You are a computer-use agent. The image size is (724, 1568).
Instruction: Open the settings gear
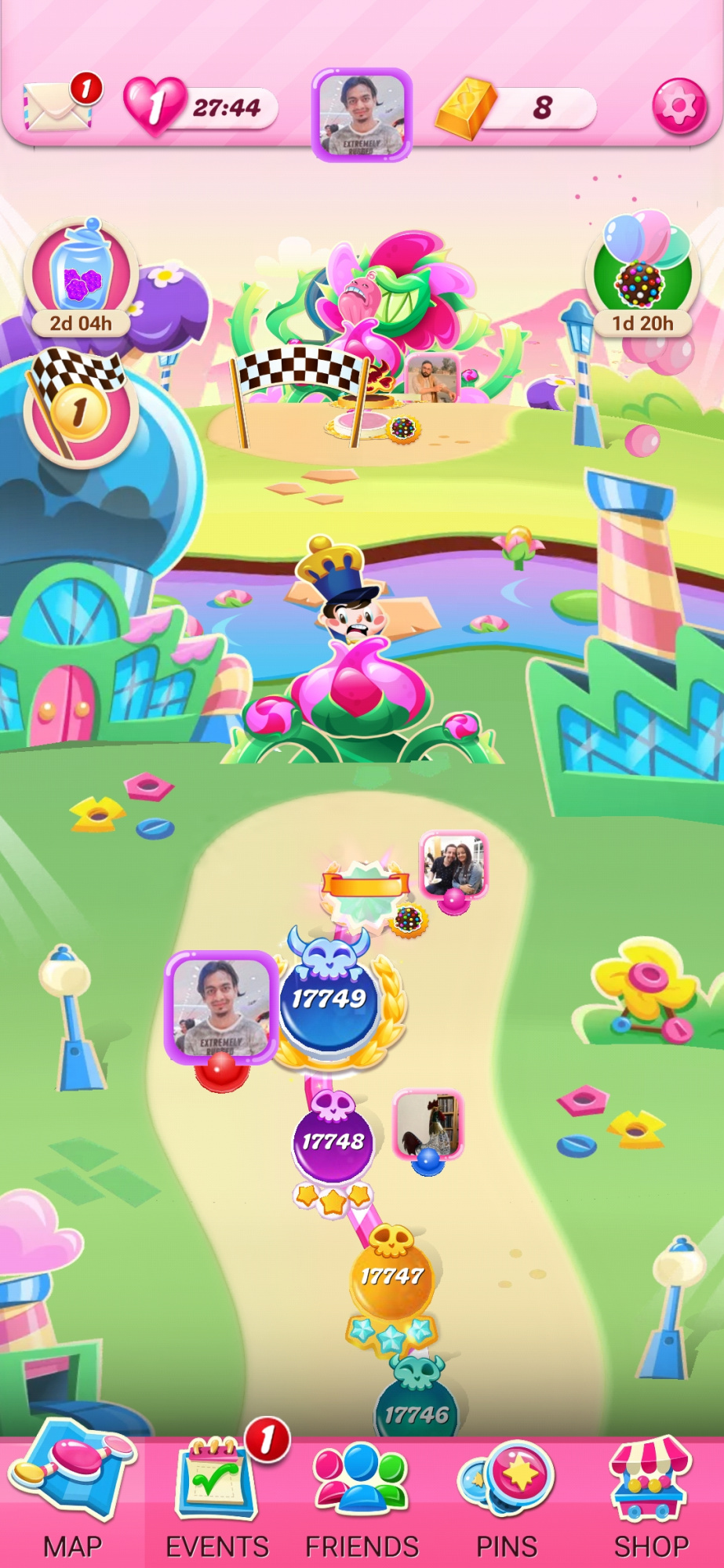click(679, 107)
